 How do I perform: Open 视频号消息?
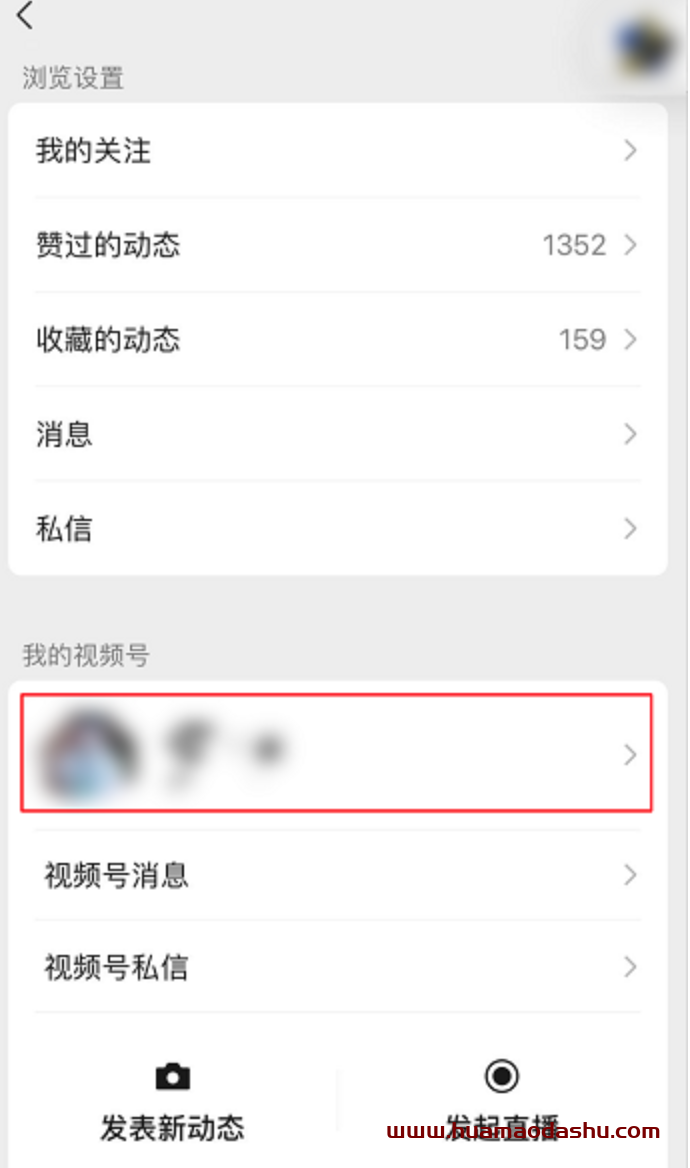[337, 876]
